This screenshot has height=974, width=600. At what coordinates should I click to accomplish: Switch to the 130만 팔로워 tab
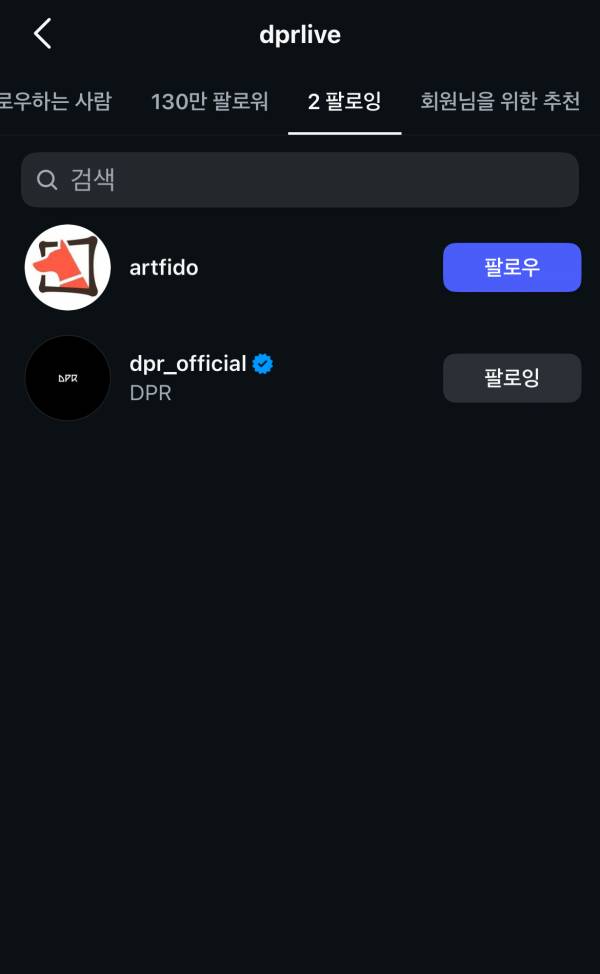[x=209, y=101]
